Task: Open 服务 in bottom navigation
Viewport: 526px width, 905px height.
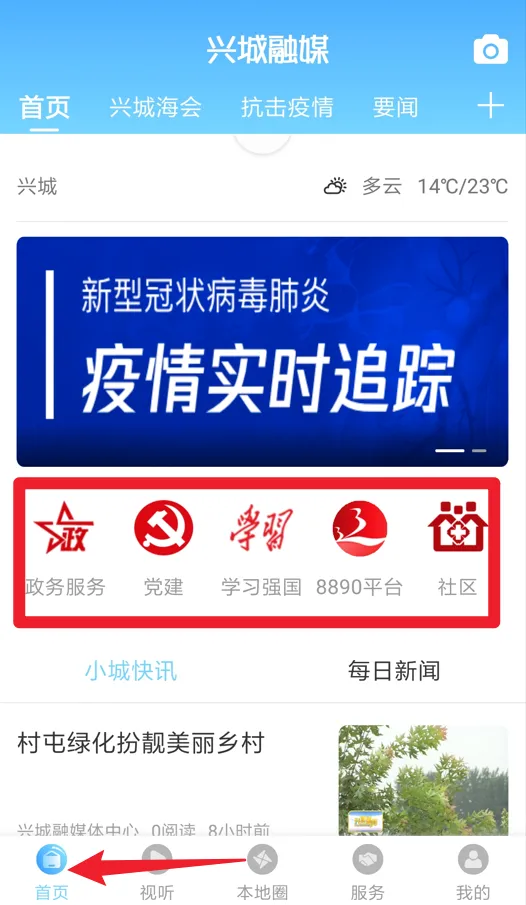Action: 368,872
